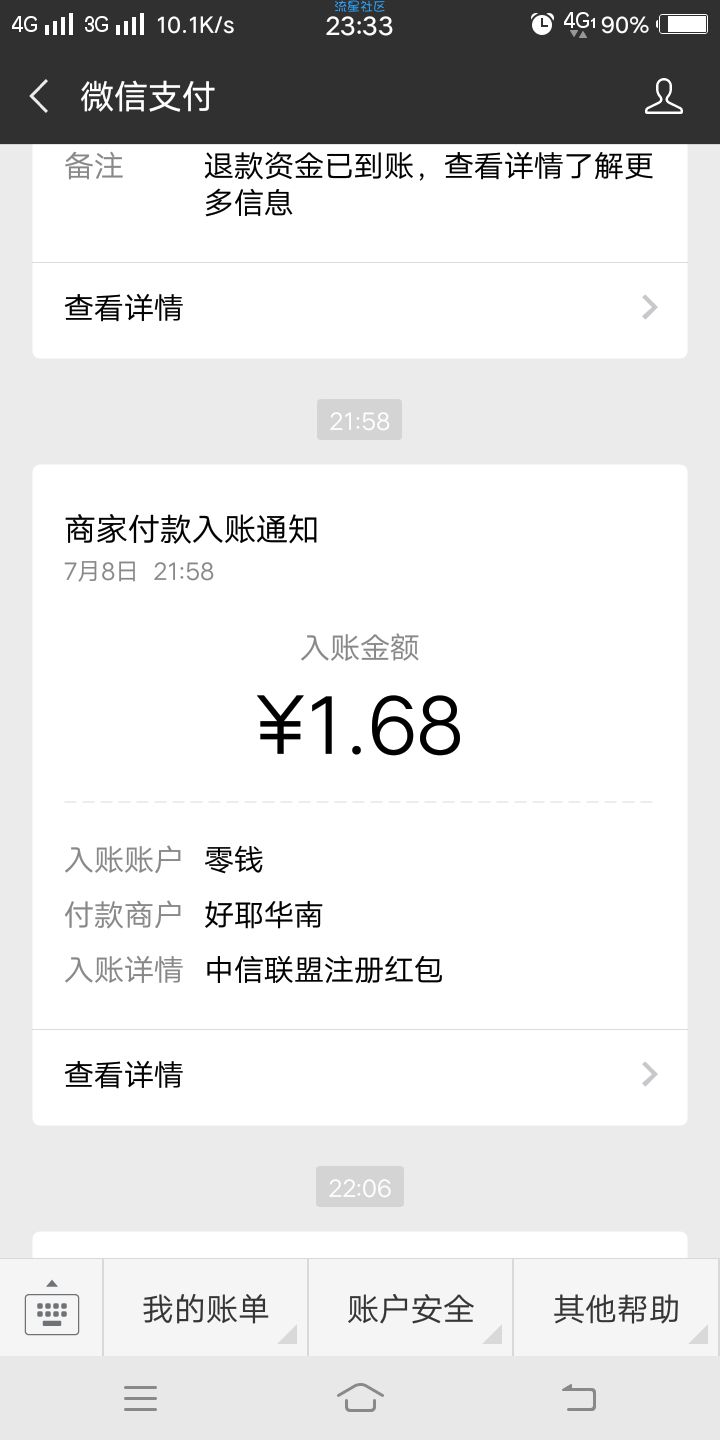This screenshot has width=720, height=1440.
Task: Tap the system back button
Action: (578, 1398)
